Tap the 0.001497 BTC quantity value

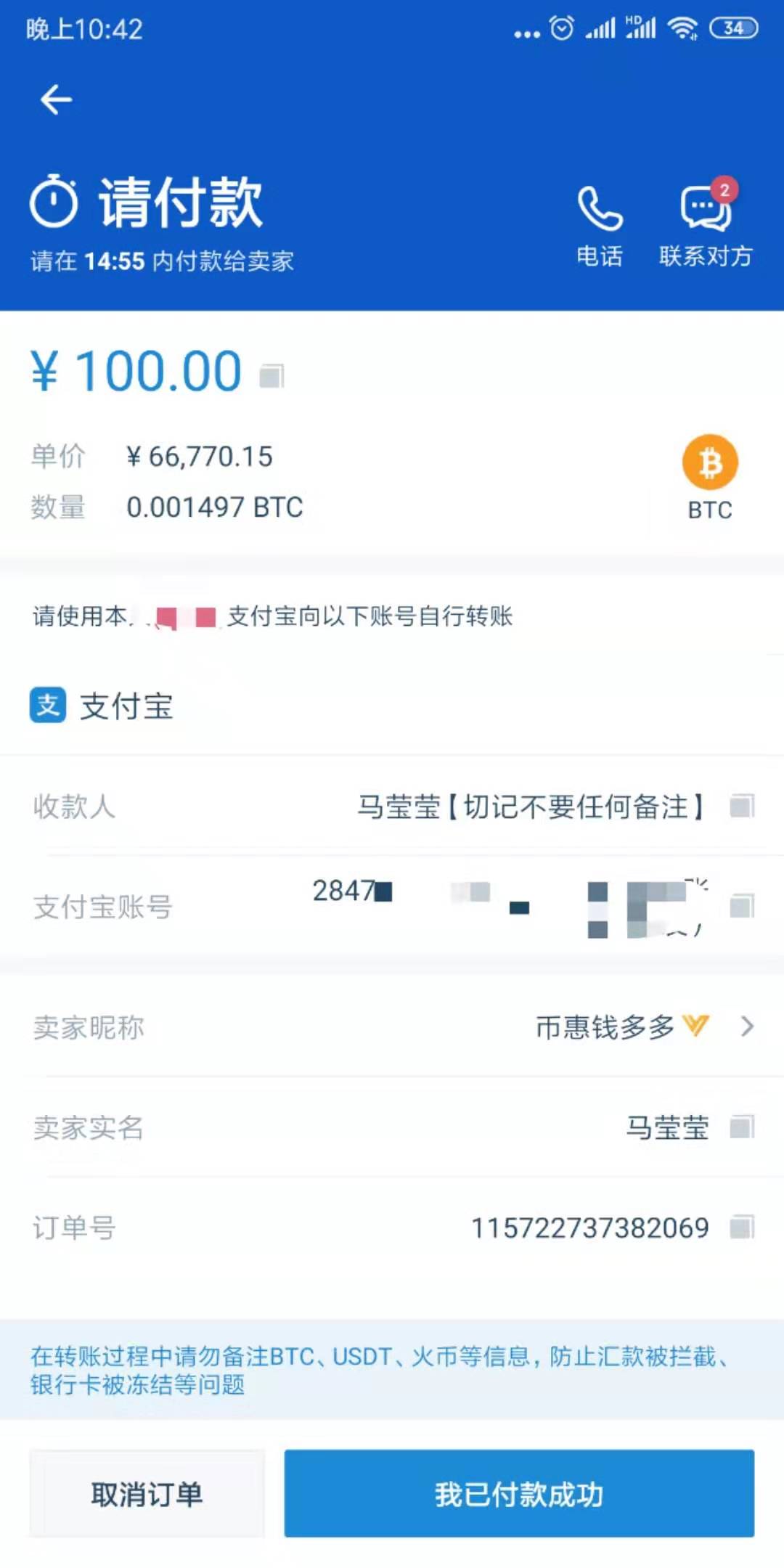pyautogui.click(x=214, y=508)
